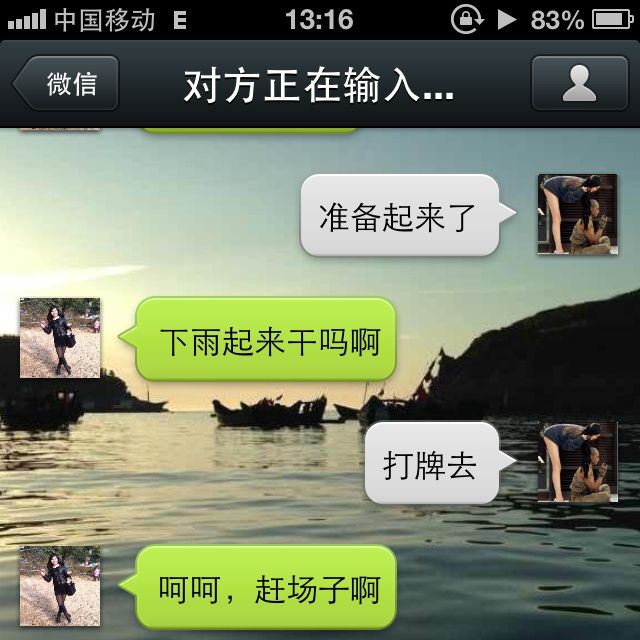Screen dimensions: 640x640
Task: Open the avatar beside 呵呵，赶场子啊
Action: click(60, 586)
